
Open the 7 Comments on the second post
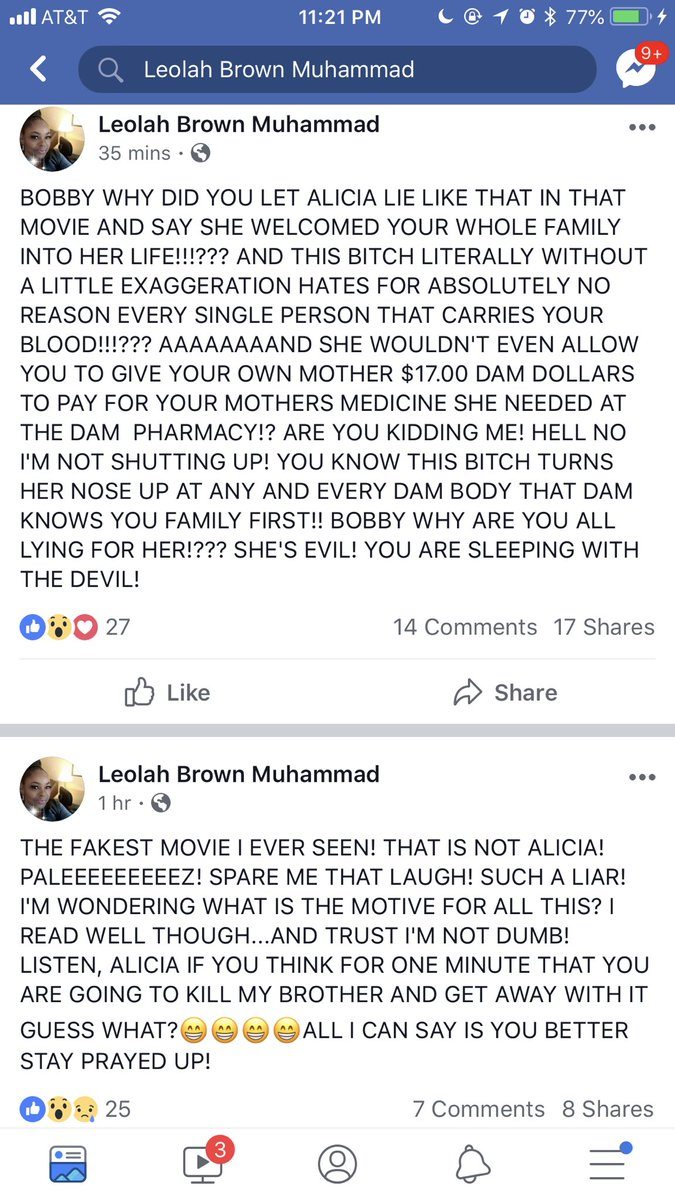click(x=478, y=1109)
